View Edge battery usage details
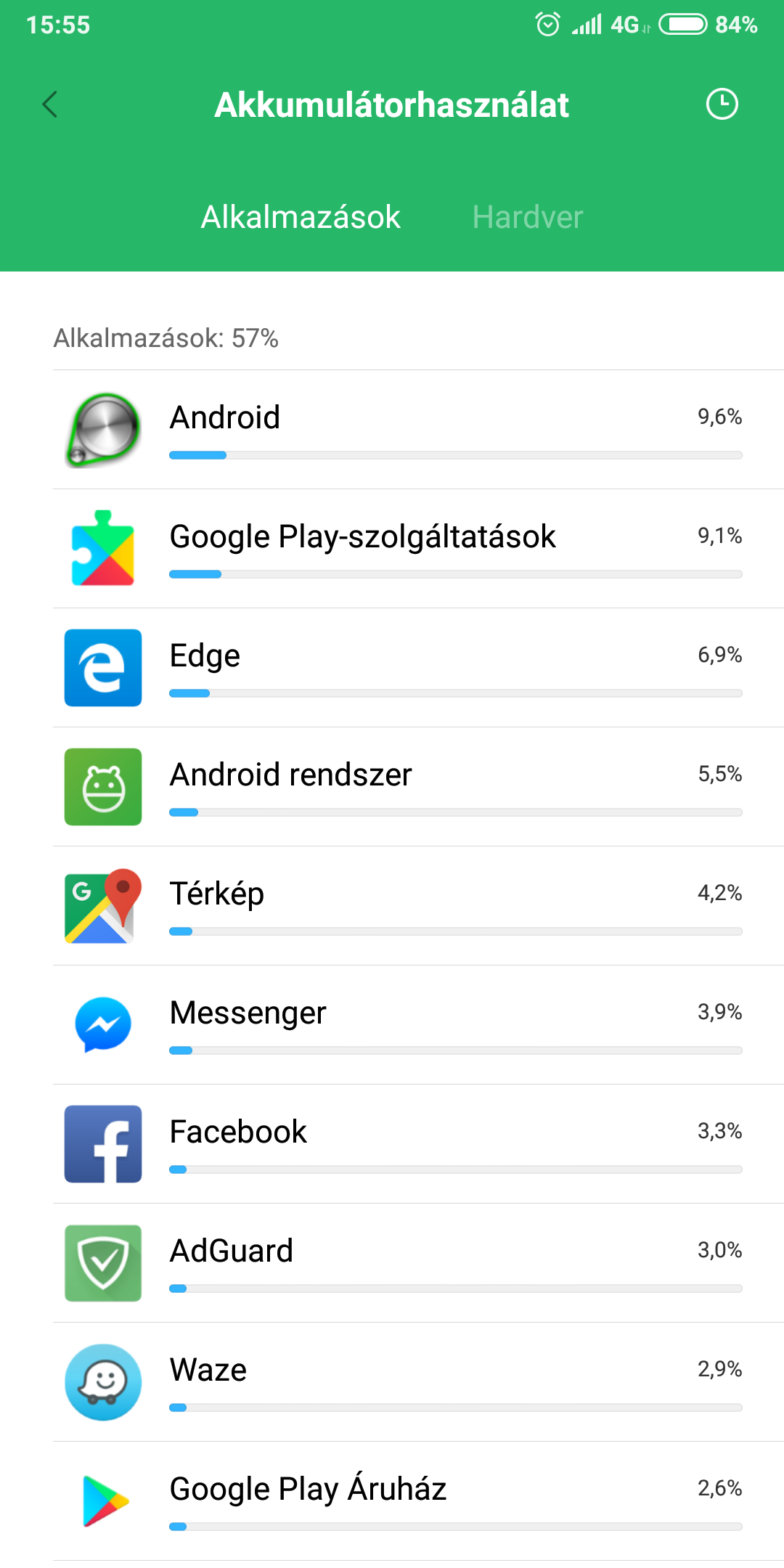784x1568 pixels. (x=418, y=668)
